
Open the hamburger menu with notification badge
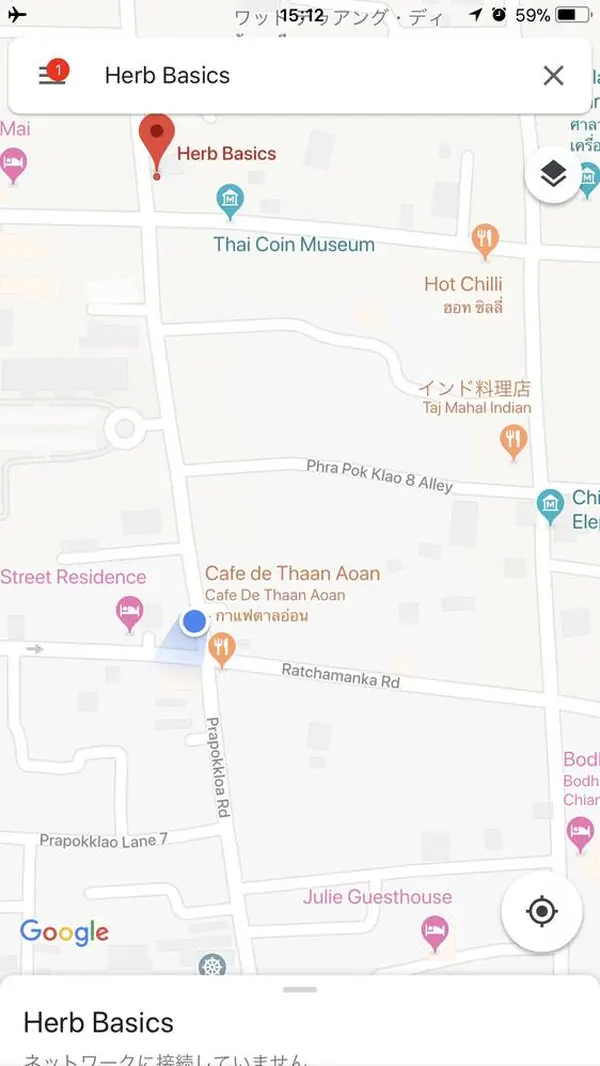tap(52, 75)
